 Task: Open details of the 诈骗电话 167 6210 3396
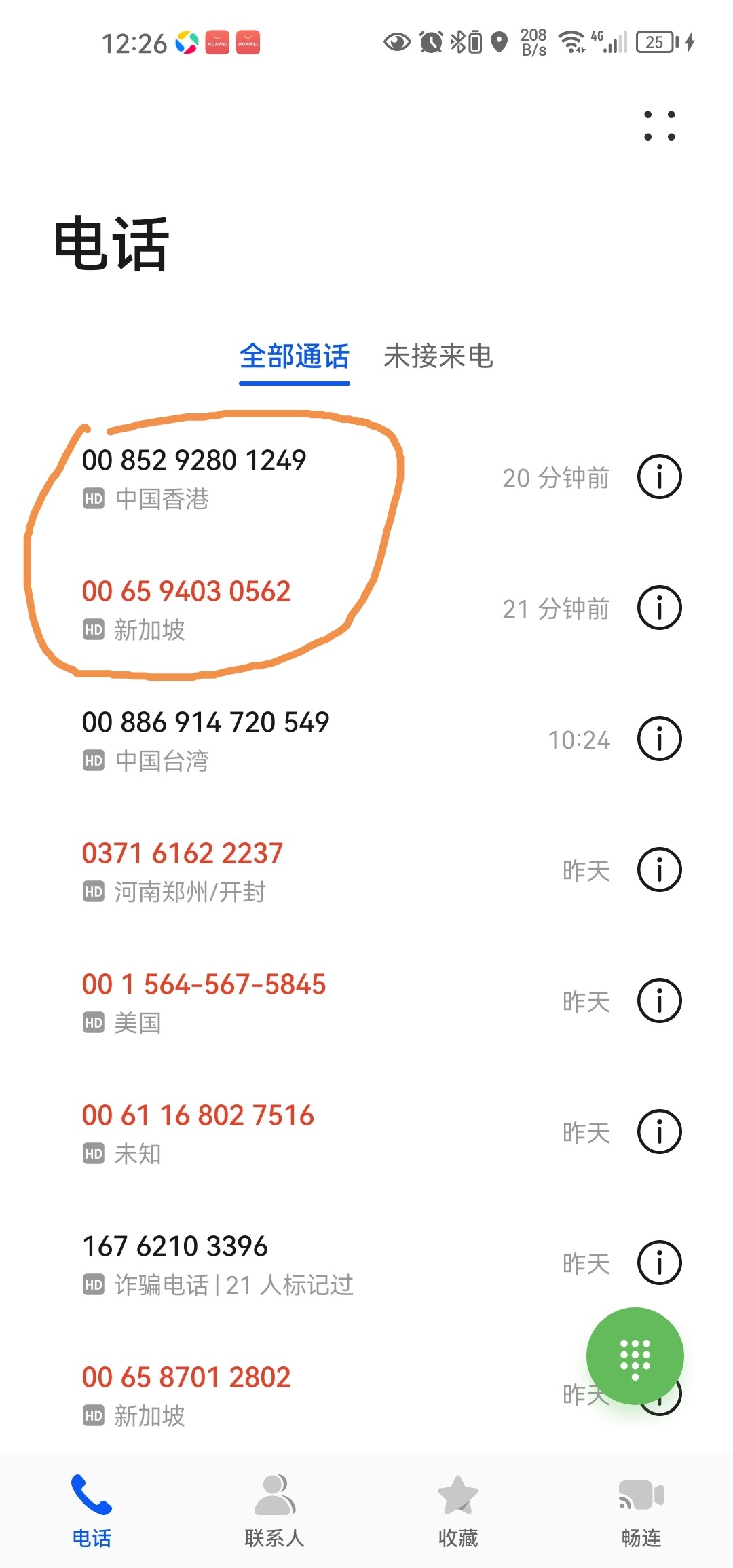pyautogui.click(x=659, y=1263)
